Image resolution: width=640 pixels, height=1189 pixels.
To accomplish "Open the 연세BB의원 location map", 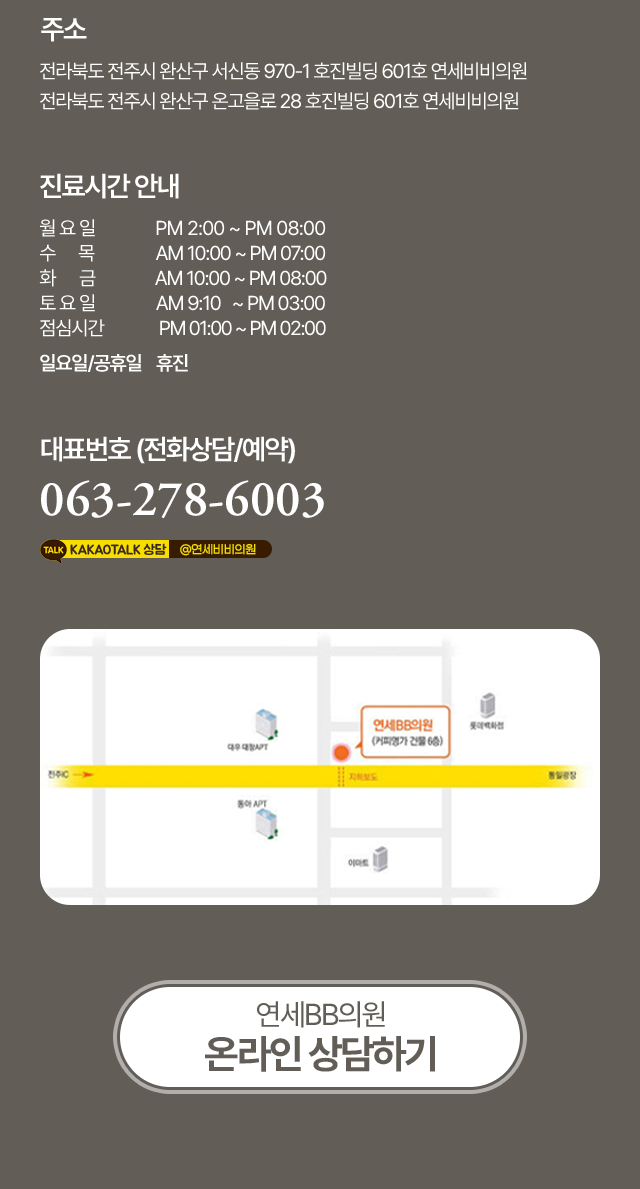I will [x=320, y=767].
